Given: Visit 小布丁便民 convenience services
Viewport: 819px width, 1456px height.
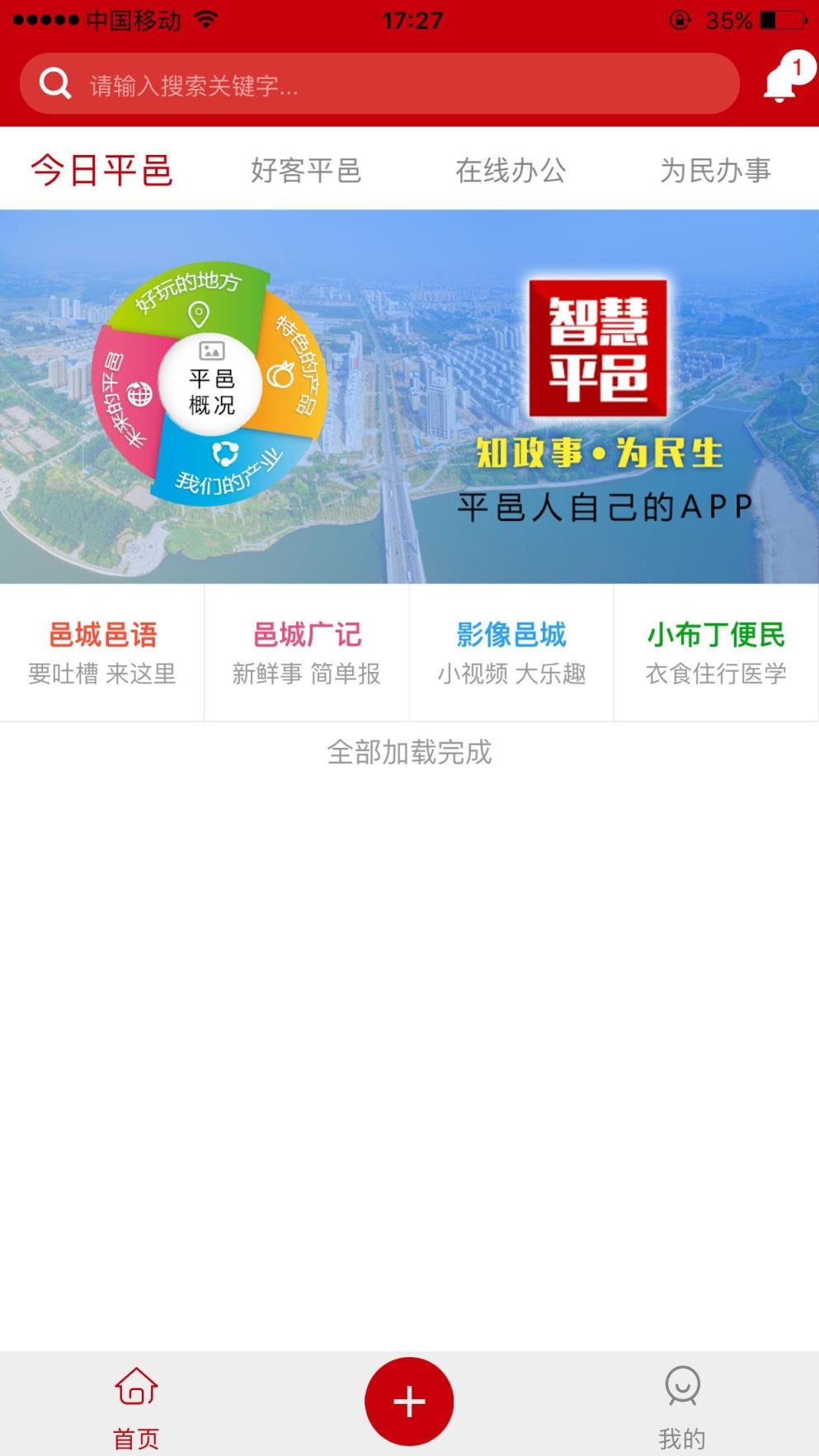Looking at the screenshot, I should [715, 651].
